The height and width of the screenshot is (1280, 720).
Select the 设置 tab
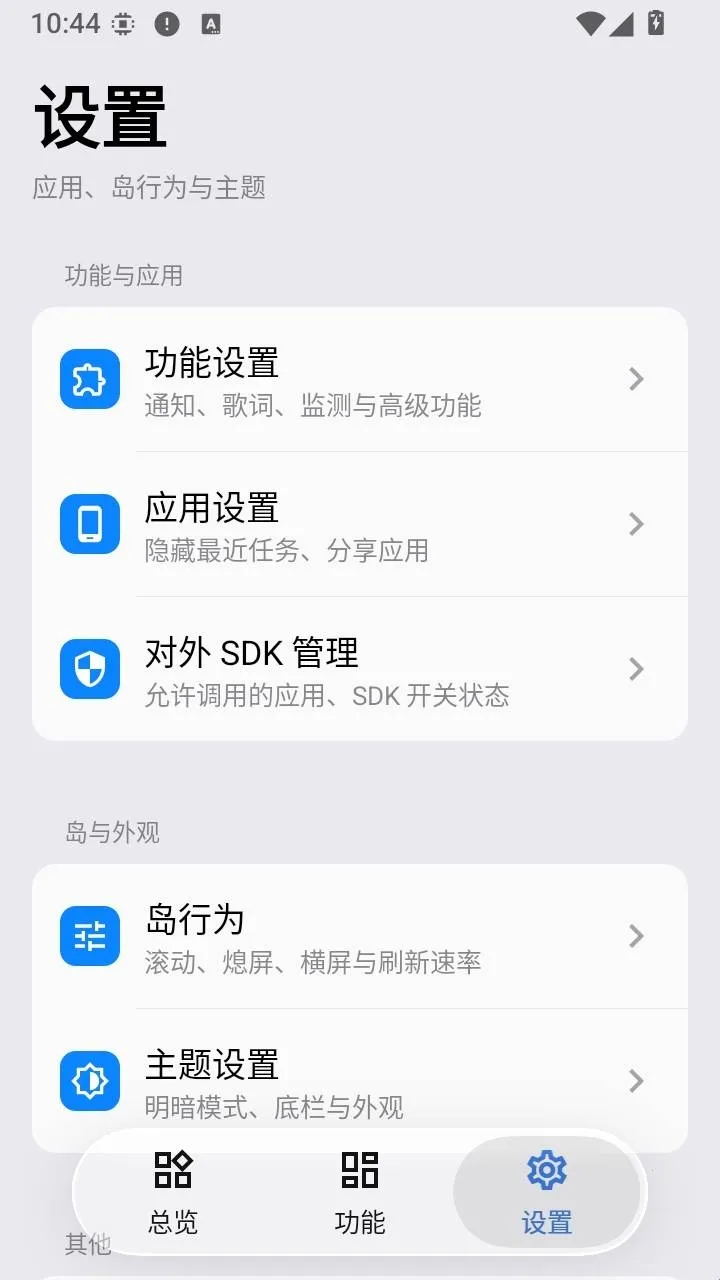coord(546,1192)
